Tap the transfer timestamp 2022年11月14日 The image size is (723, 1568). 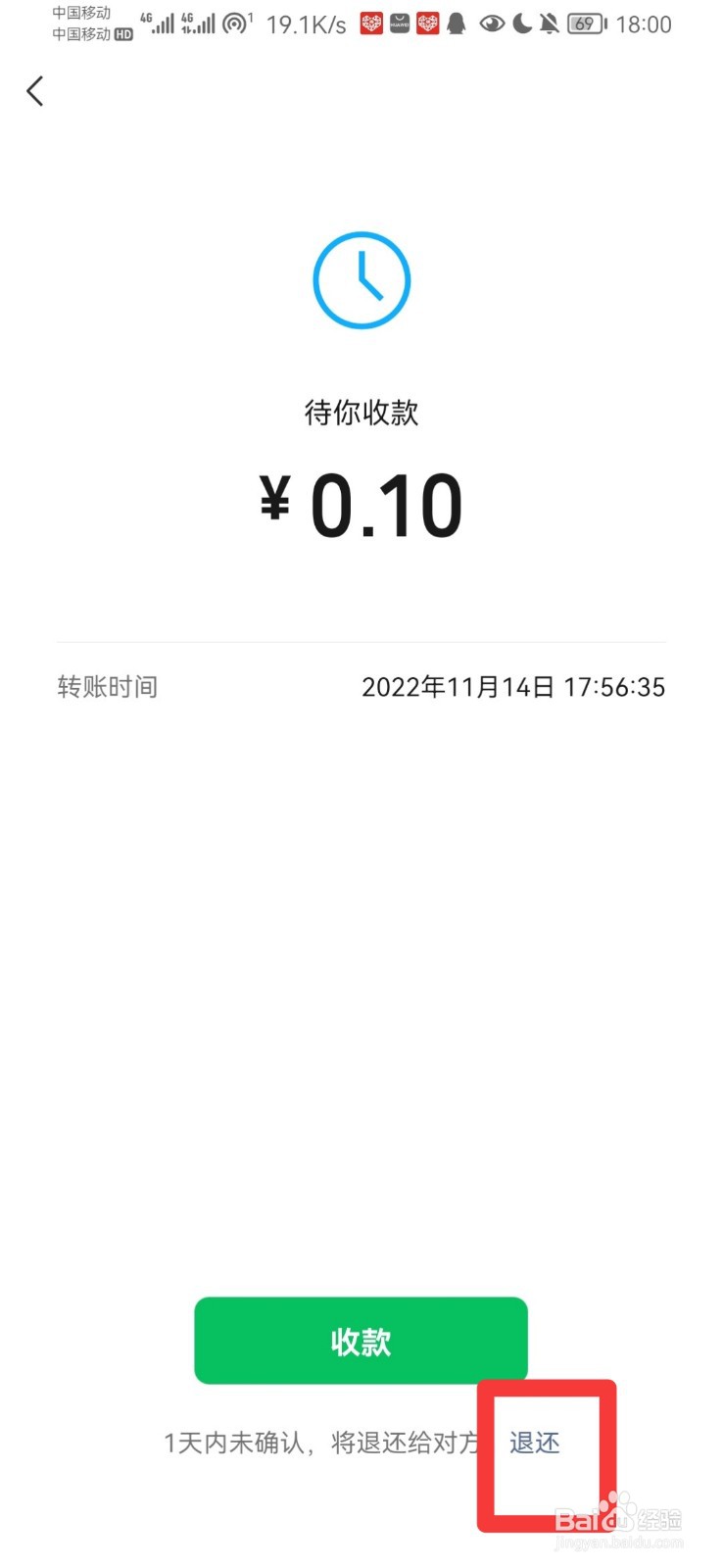tap(513, 687)
